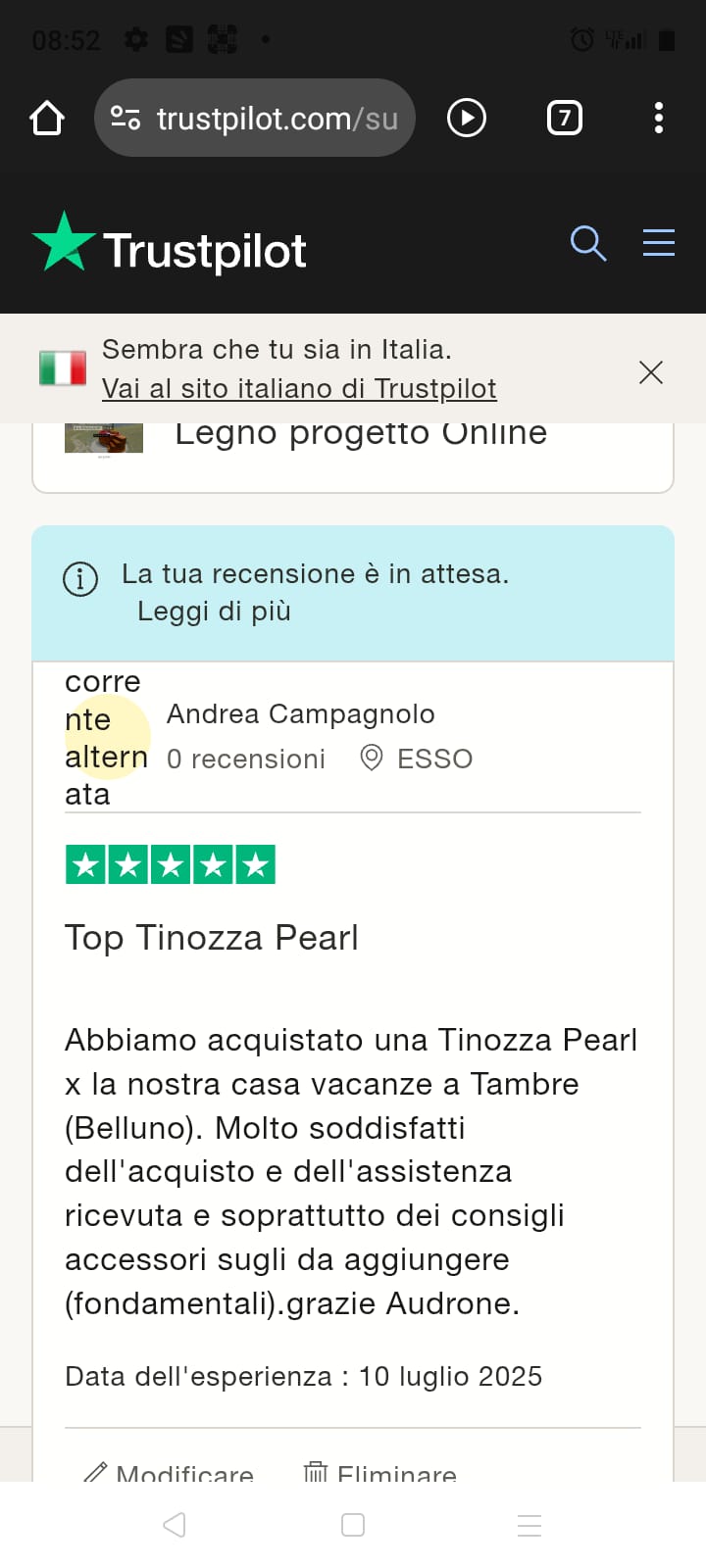The image size is (706, 1568).
Task: Open the Trustpilot hamburger menu
Action: [659, 242]
